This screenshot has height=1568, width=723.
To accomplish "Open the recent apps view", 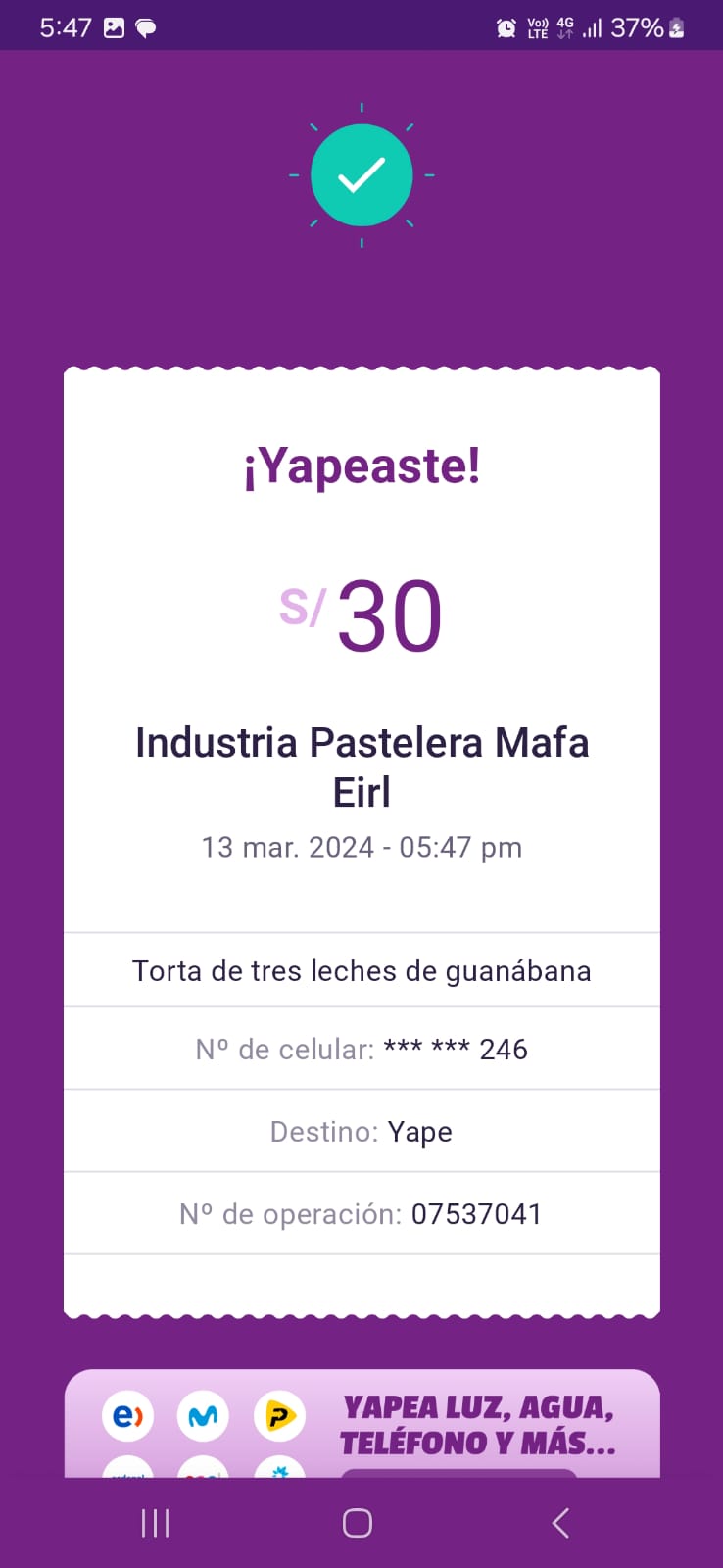I will coord(156,1523).
